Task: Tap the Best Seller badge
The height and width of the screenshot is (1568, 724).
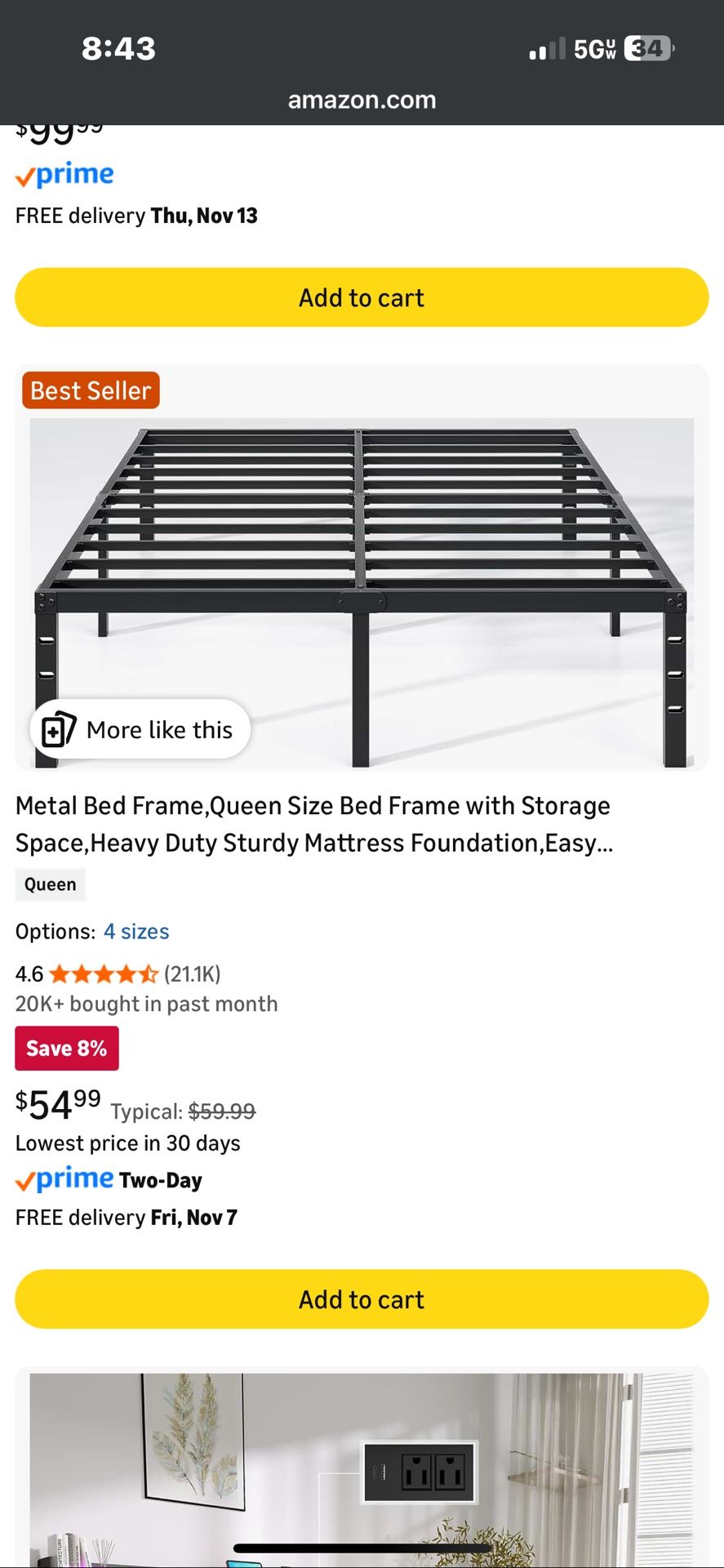Action: point(90,390)
